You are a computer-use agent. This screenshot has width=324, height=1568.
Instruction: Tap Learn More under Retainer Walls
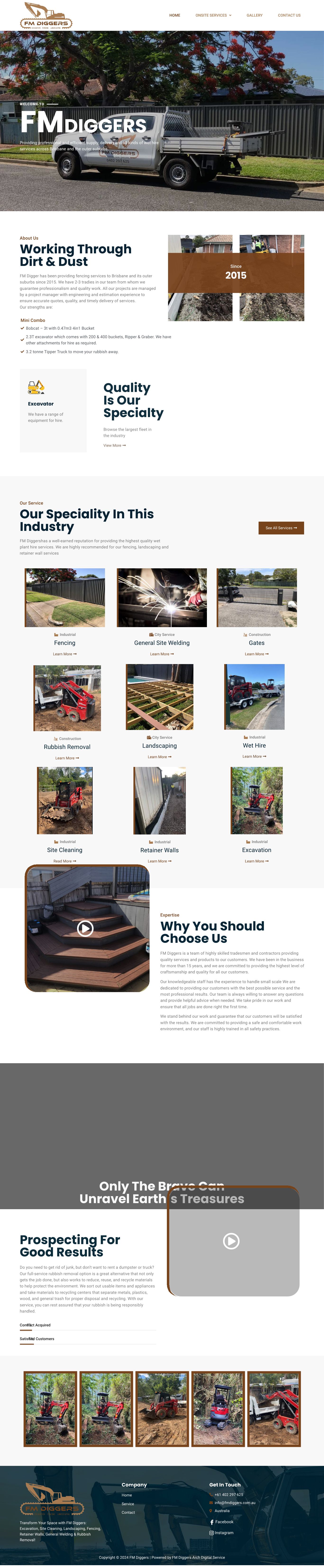click(x=160, y=861)
